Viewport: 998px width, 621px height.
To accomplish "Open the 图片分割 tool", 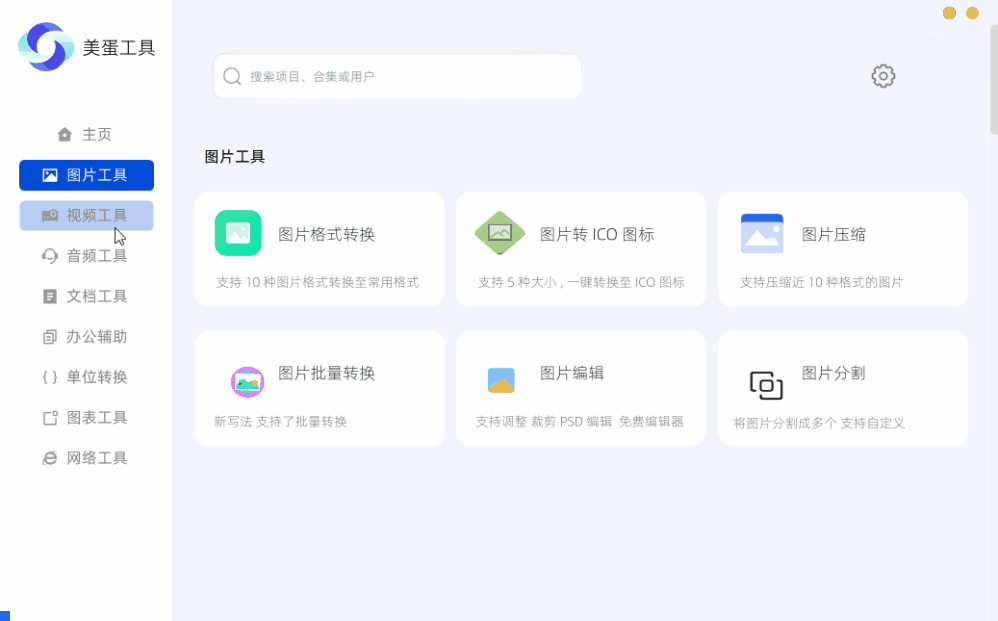I will tap(843, 388).
